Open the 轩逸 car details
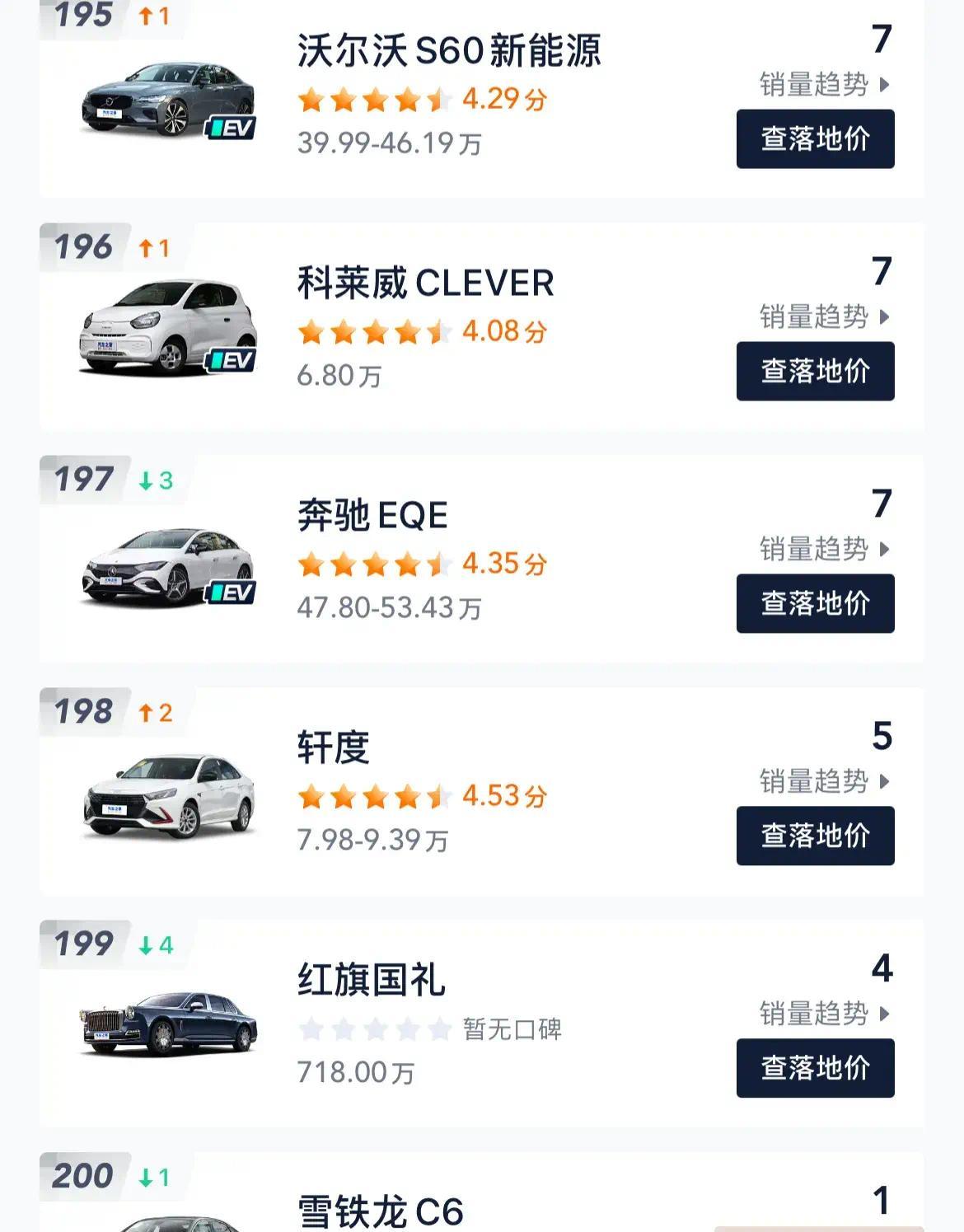 click(x=333, y=748)
